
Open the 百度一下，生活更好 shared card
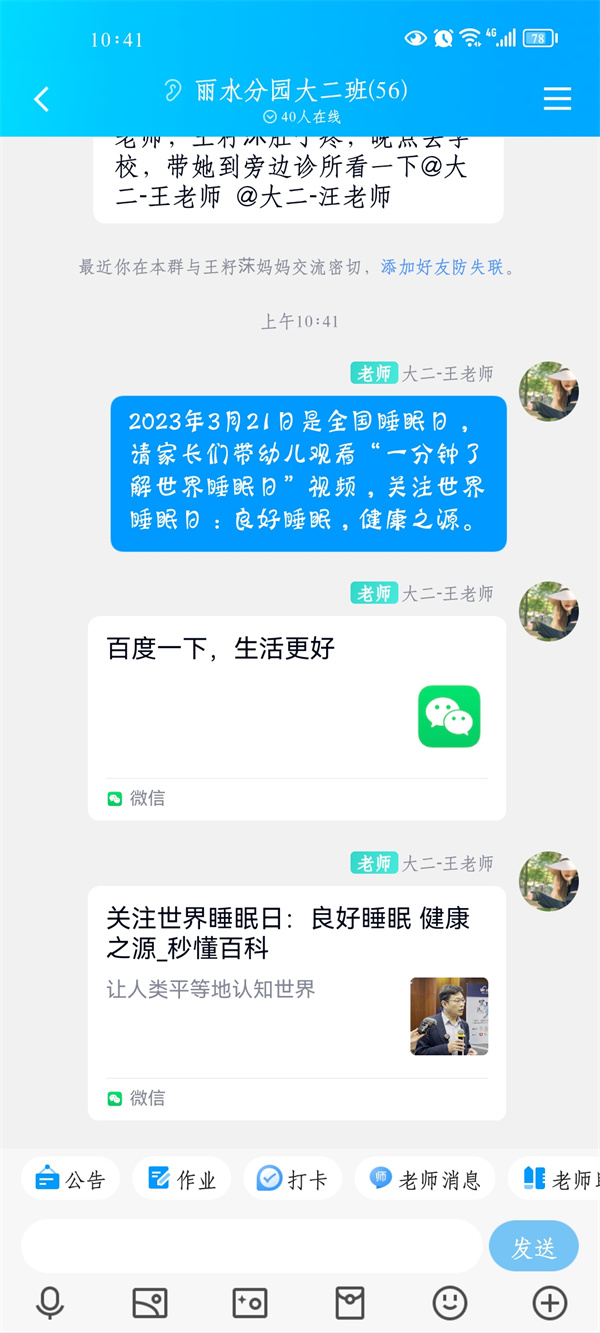[x=296, y=717]
